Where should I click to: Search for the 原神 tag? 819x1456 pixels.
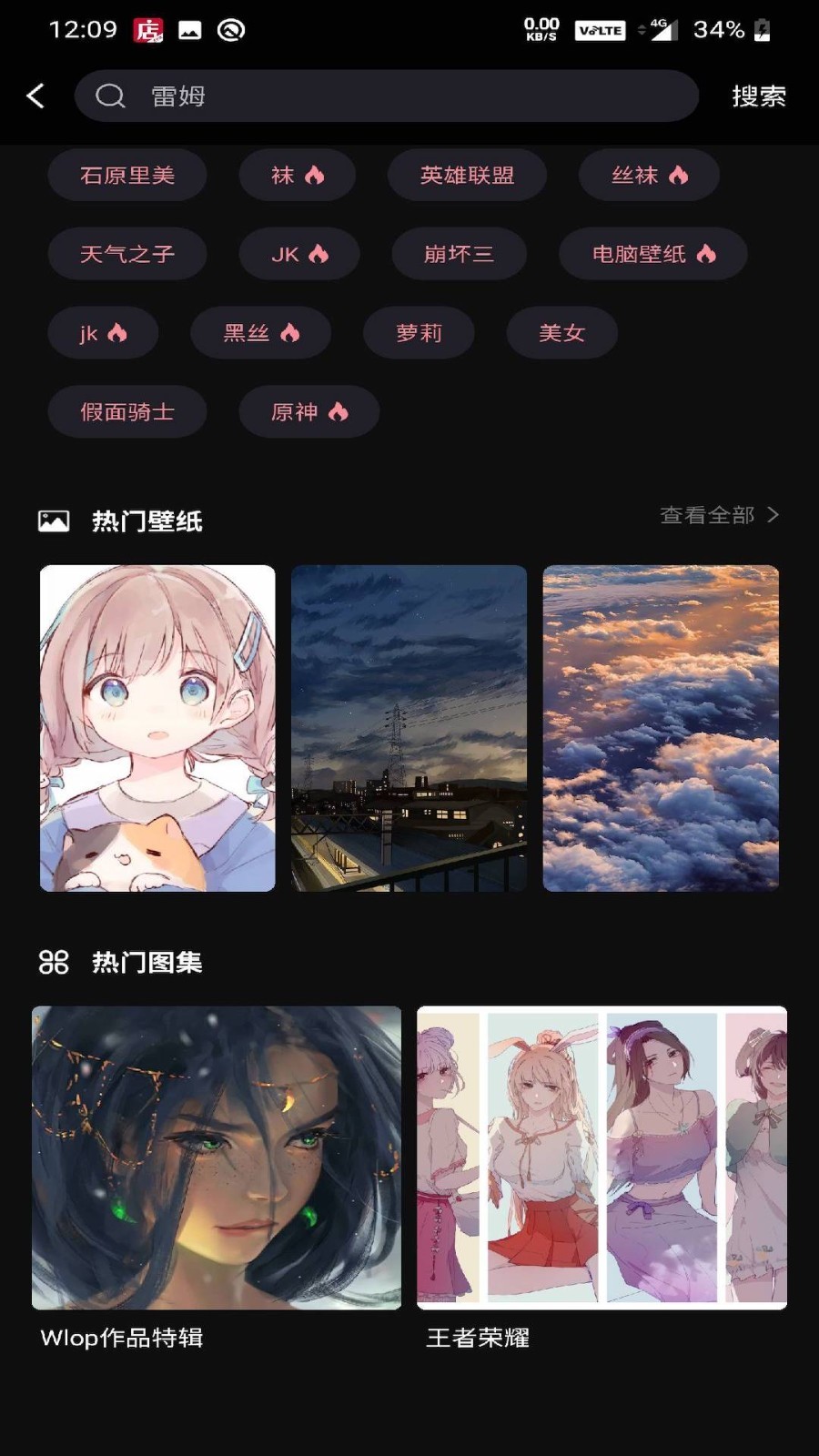click(308, 412)
